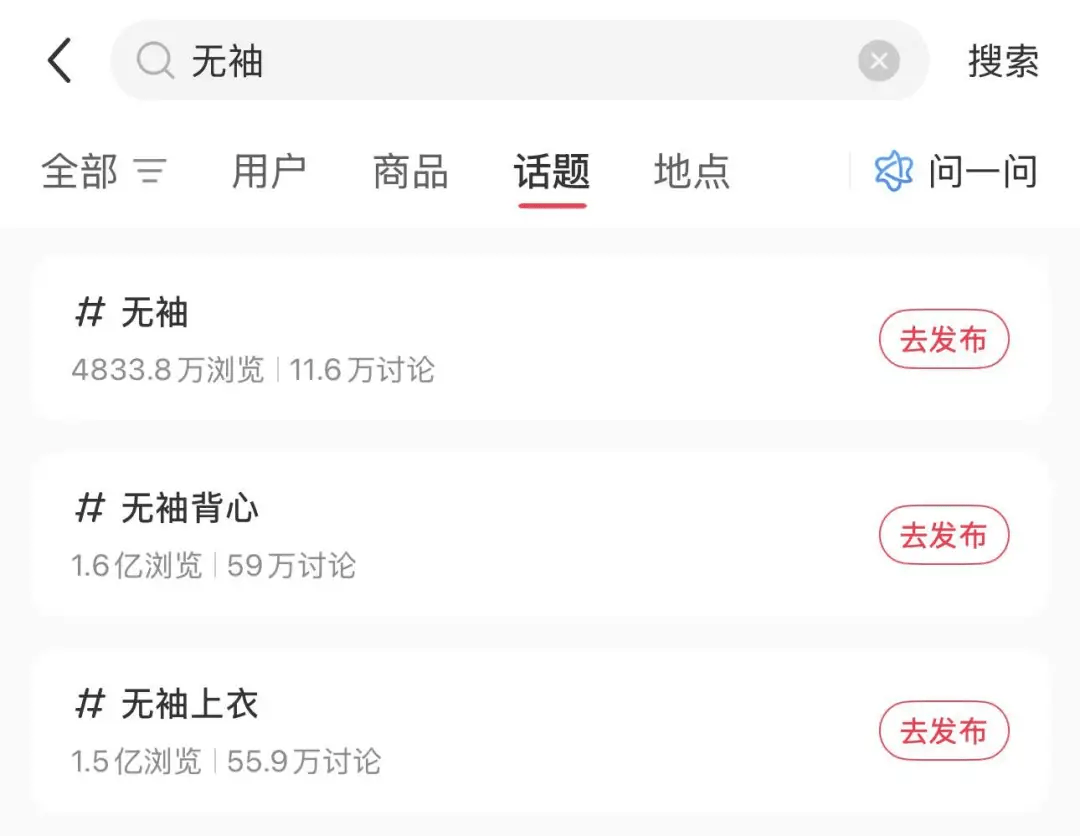The width and height of the screenshot is (1080, 836).
Task: Open the # 无袖 topic
Action: tap(155, 313)
